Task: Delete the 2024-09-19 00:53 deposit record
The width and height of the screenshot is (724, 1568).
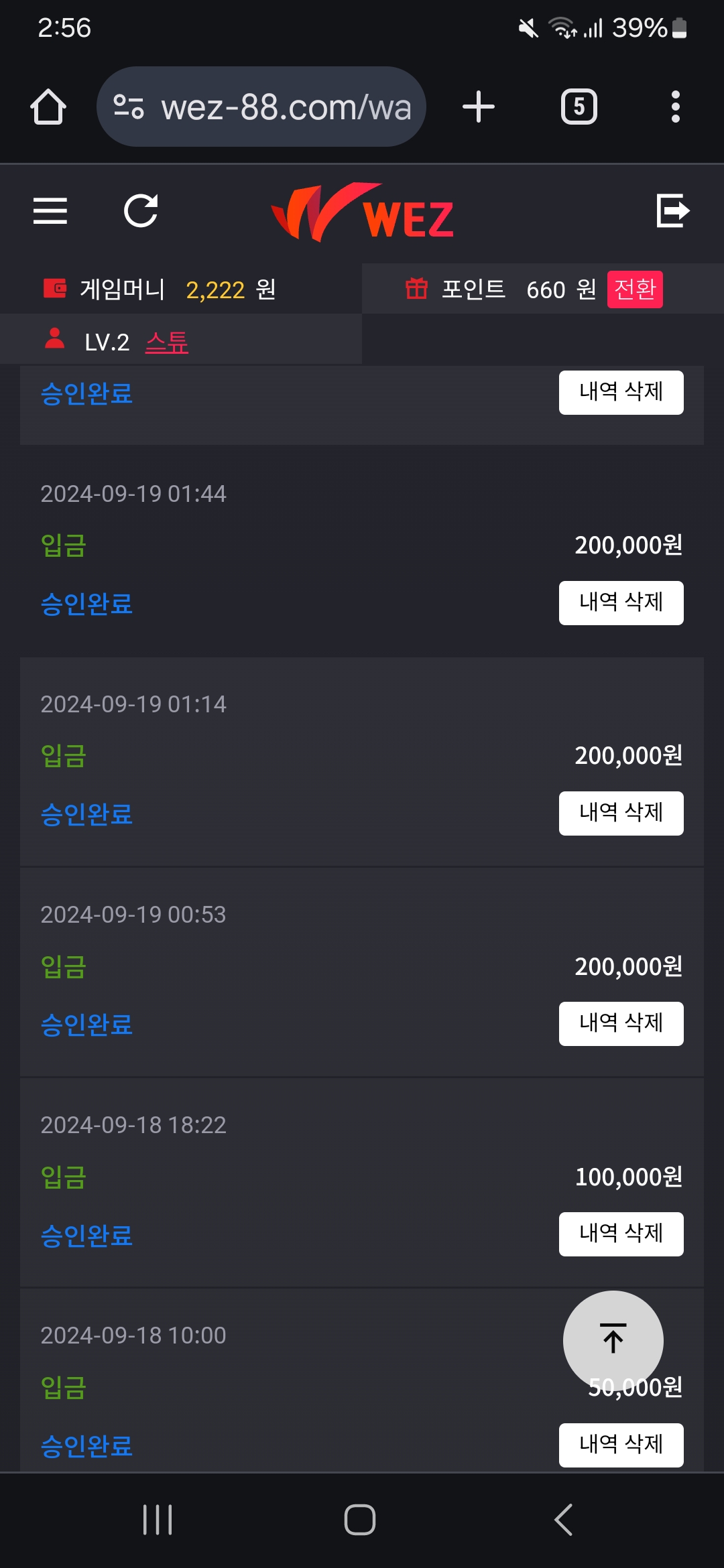Action: (621, 1024)
